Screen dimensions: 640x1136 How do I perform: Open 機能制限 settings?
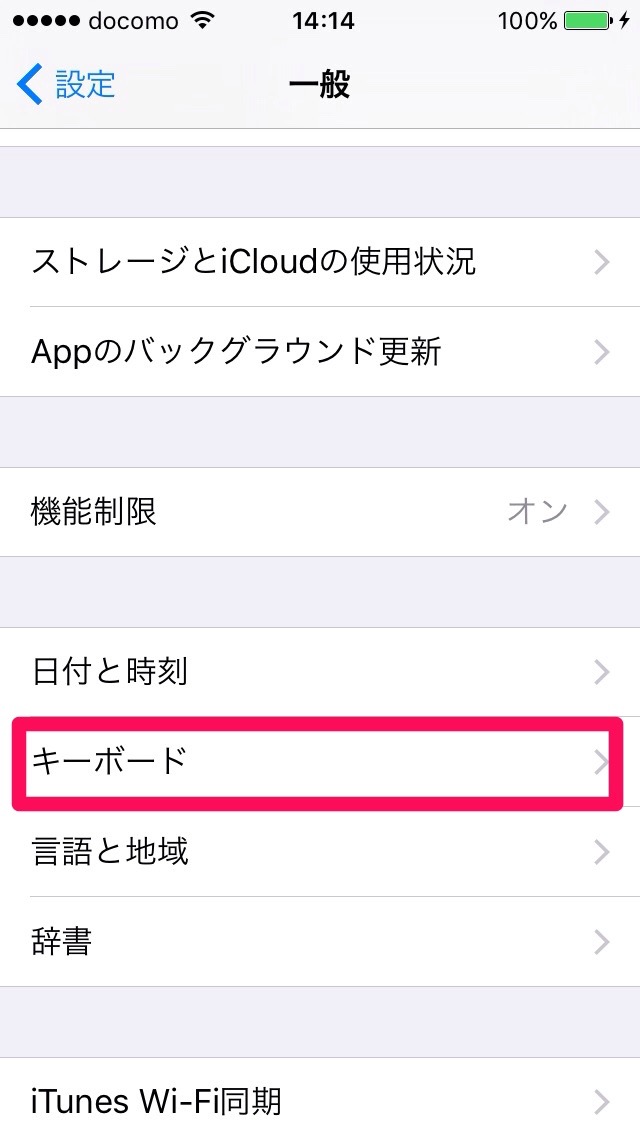tap(320, 512)
